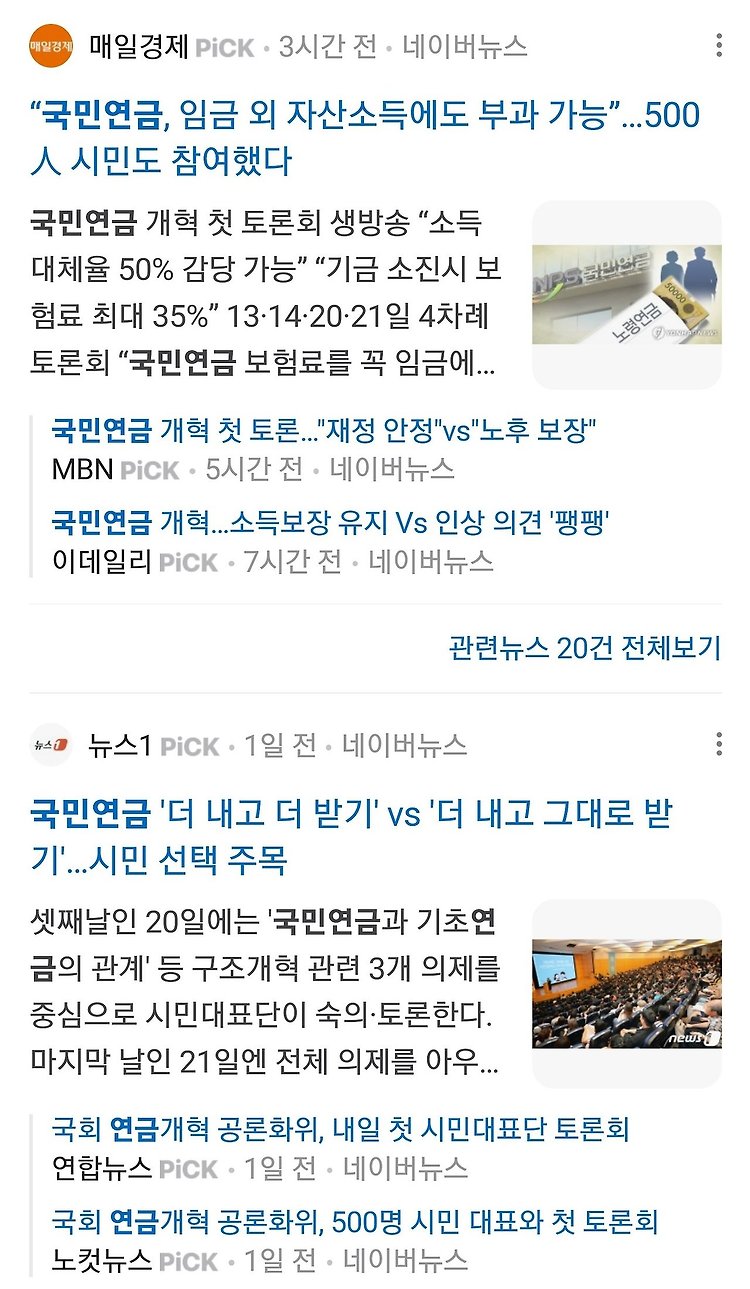The image size is (750, 1289).
Task: Open headline about 자산소득에도 부과 가능
Action: (x=366, y=137)
